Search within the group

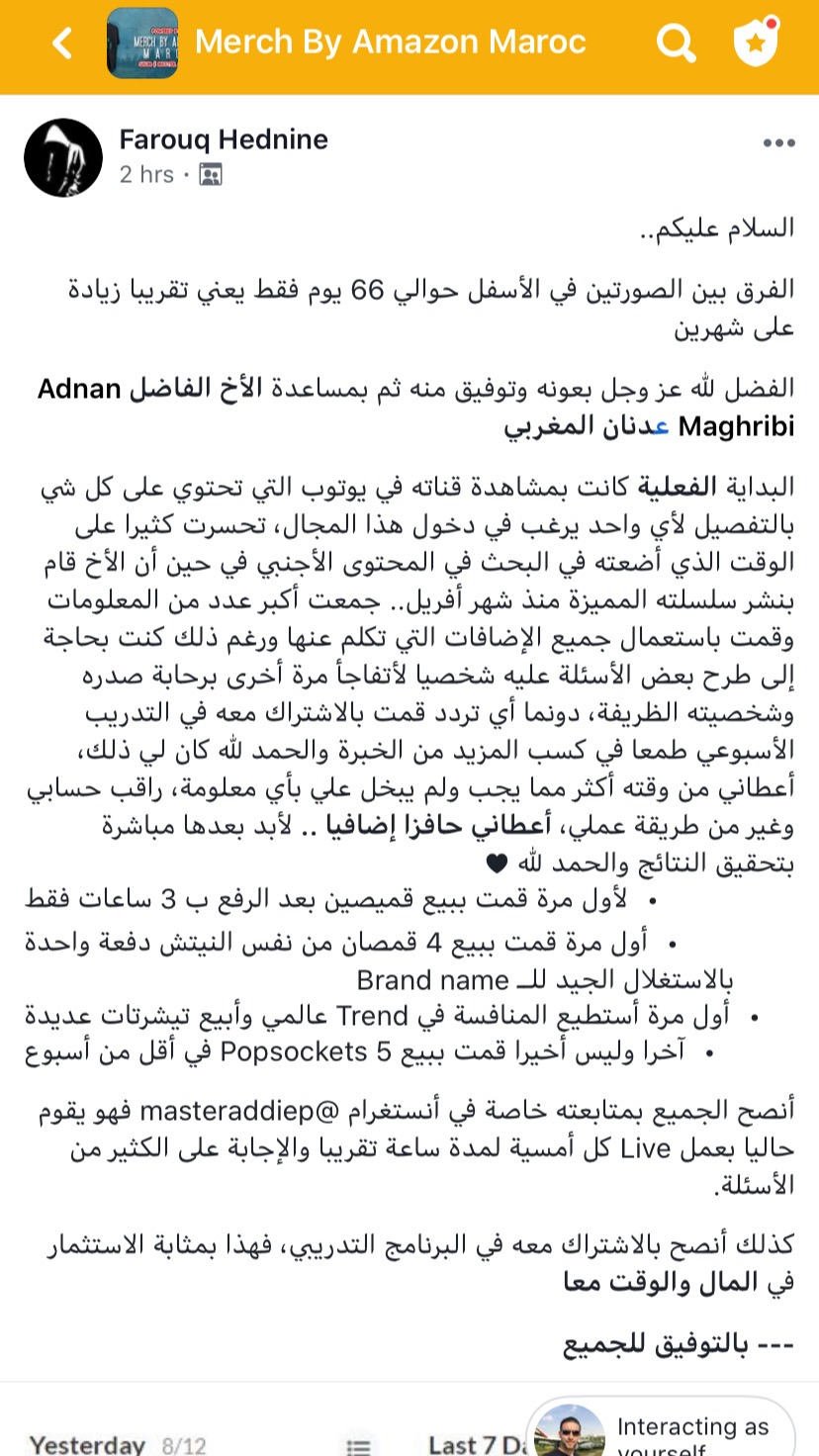point(676,43)
